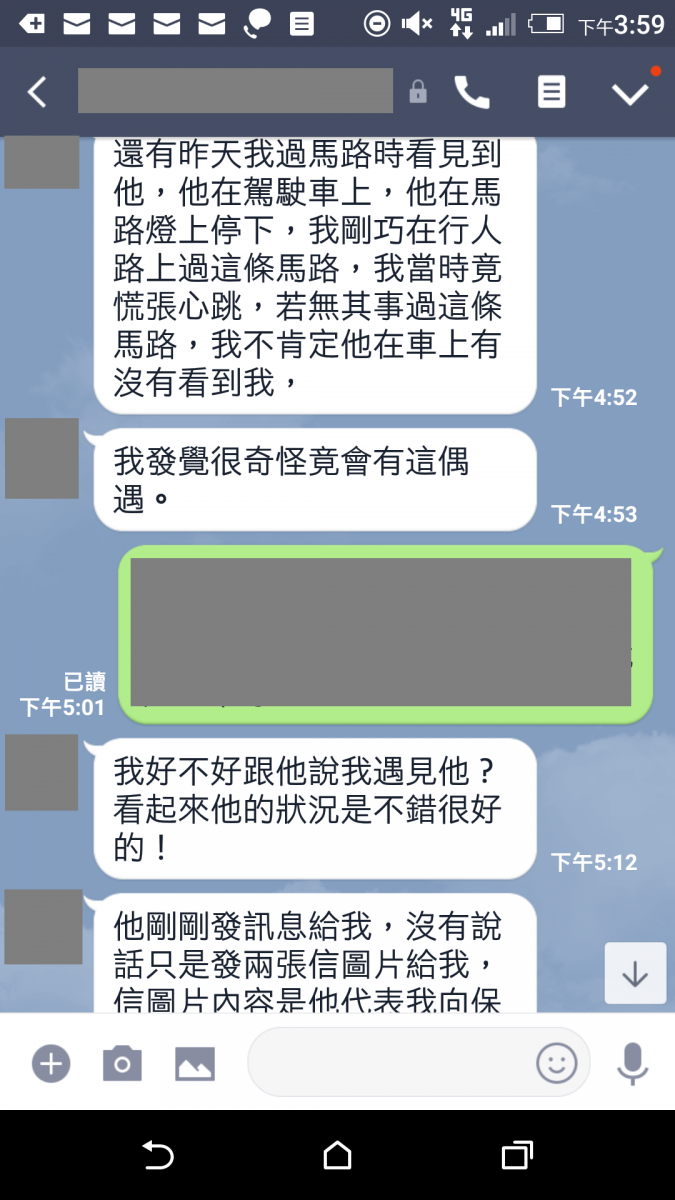Jump to latest message arrow
This screenshot has width=675, height=1200.
coord(635,973)
